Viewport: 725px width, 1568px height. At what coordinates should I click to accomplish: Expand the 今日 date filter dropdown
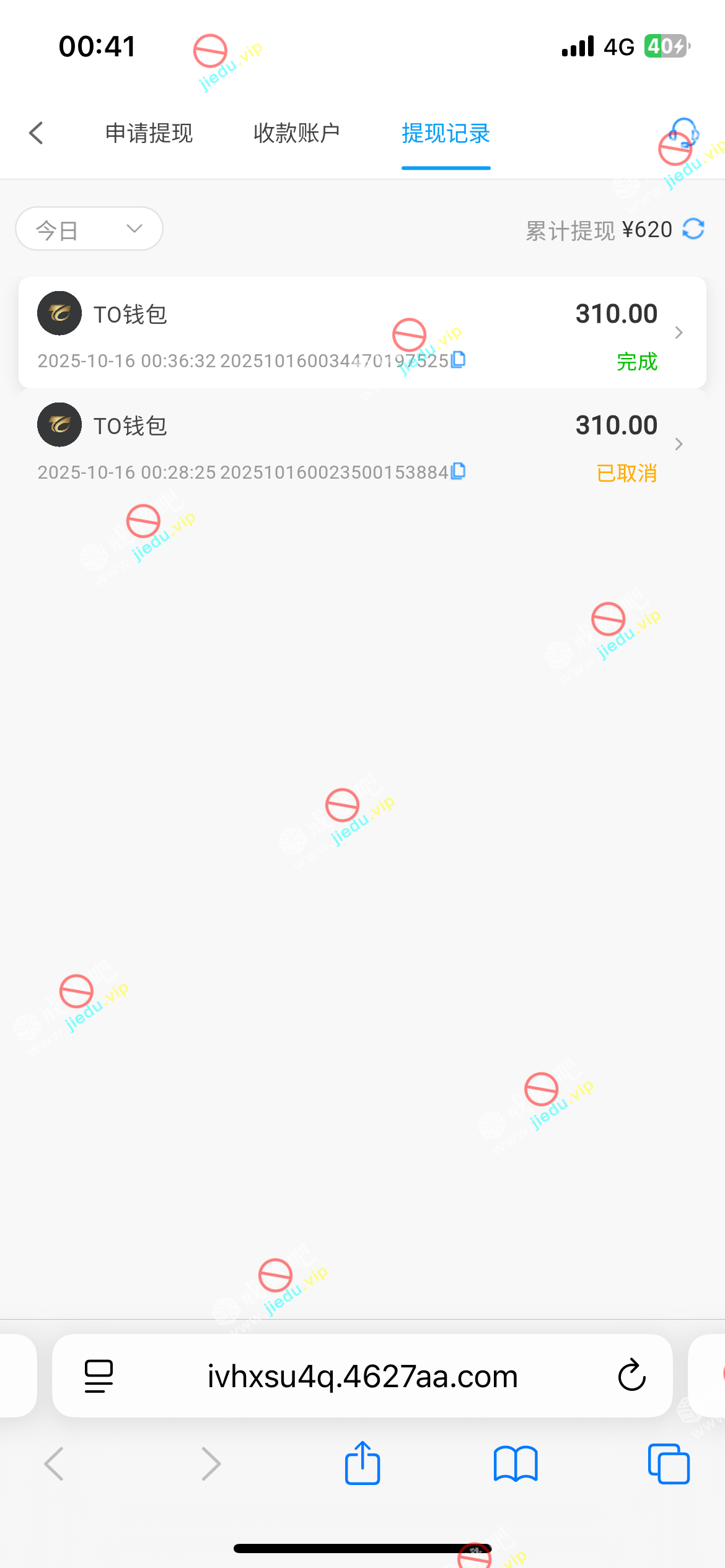[89, 229]
